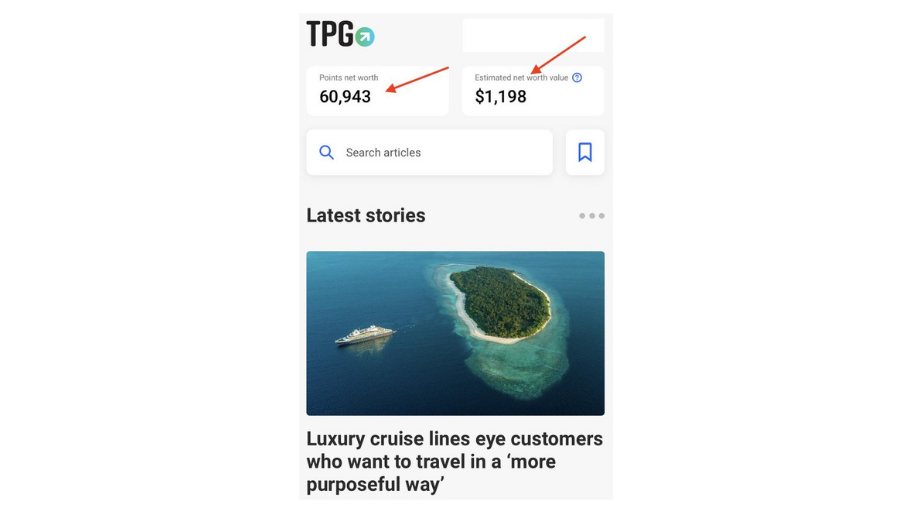Open the luxury cruise lines article image
Viewport: 912px width, 513px height.
click(x=455, y=333)
